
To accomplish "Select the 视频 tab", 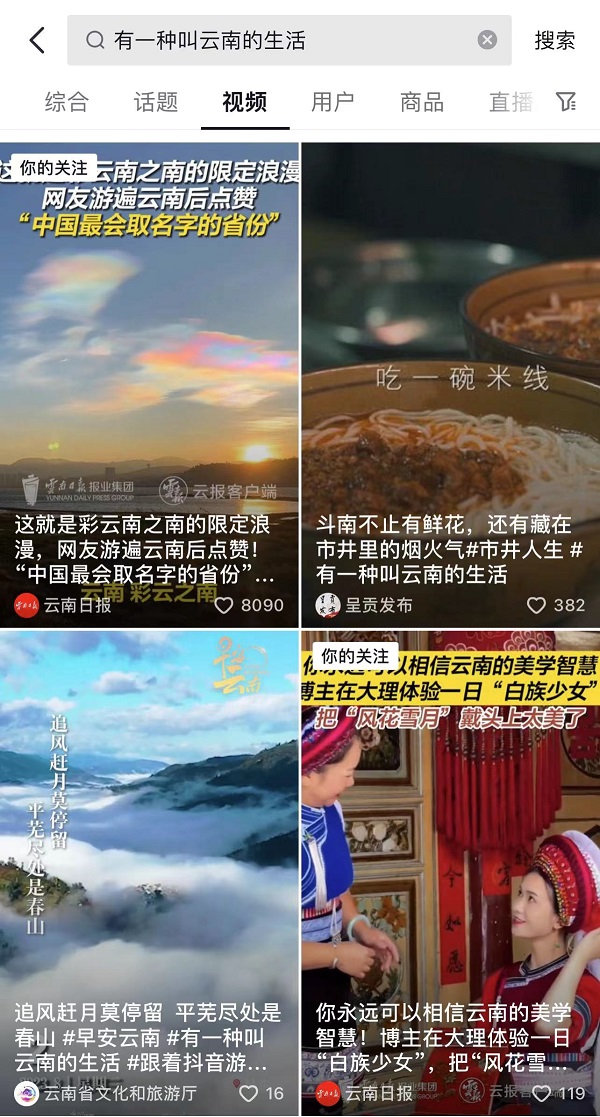I will point(244,101).
